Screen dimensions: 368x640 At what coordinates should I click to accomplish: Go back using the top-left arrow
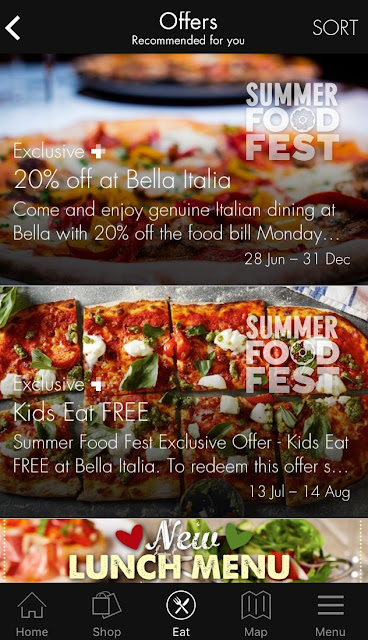(x=13, y=28)
